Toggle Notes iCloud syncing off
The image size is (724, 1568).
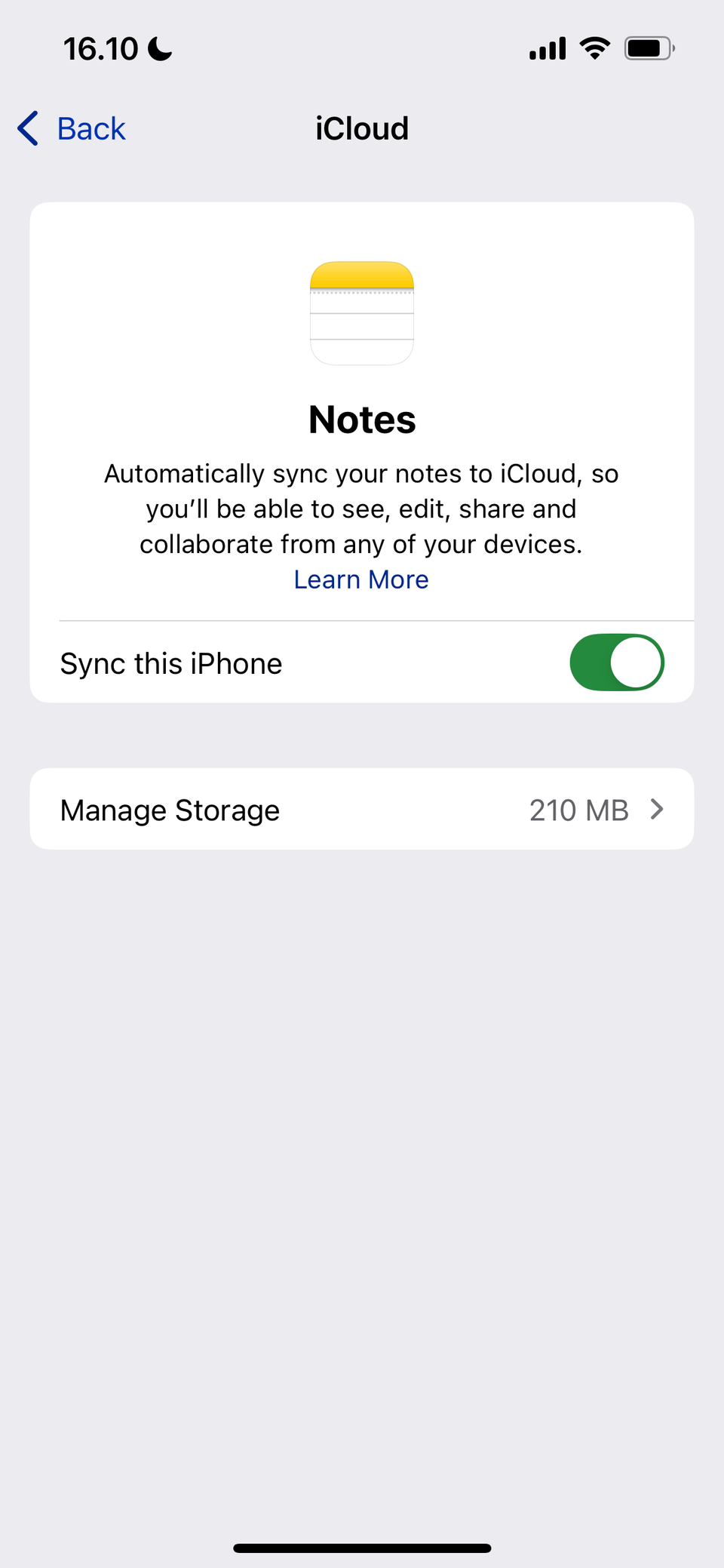coord(617,663)
